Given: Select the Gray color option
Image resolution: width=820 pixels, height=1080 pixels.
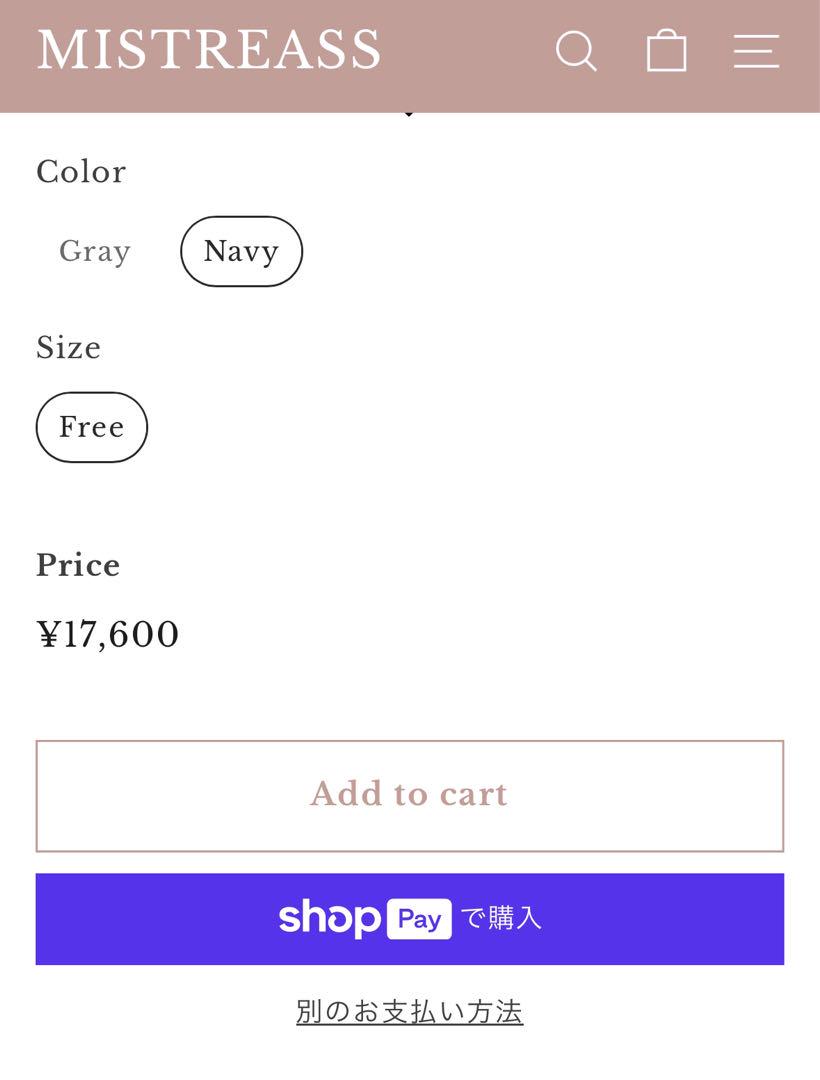Looking at the screenshot, I should [x=95, y=251].
